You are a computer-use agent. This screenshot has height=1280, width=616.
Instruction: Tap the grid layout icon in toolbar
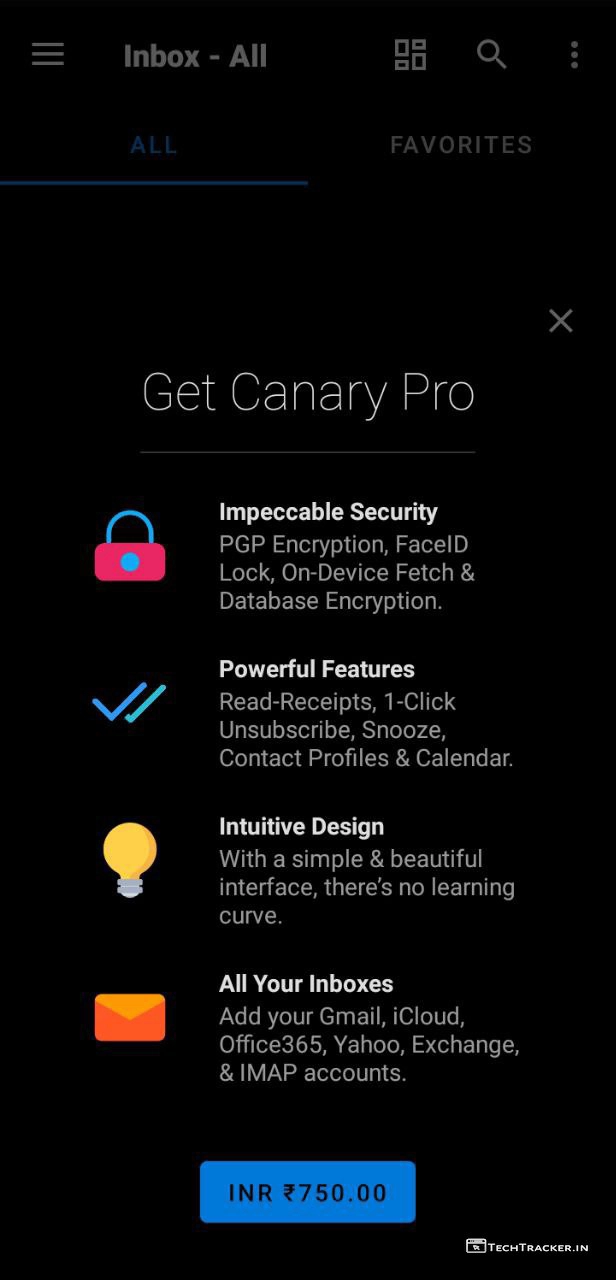410,55
